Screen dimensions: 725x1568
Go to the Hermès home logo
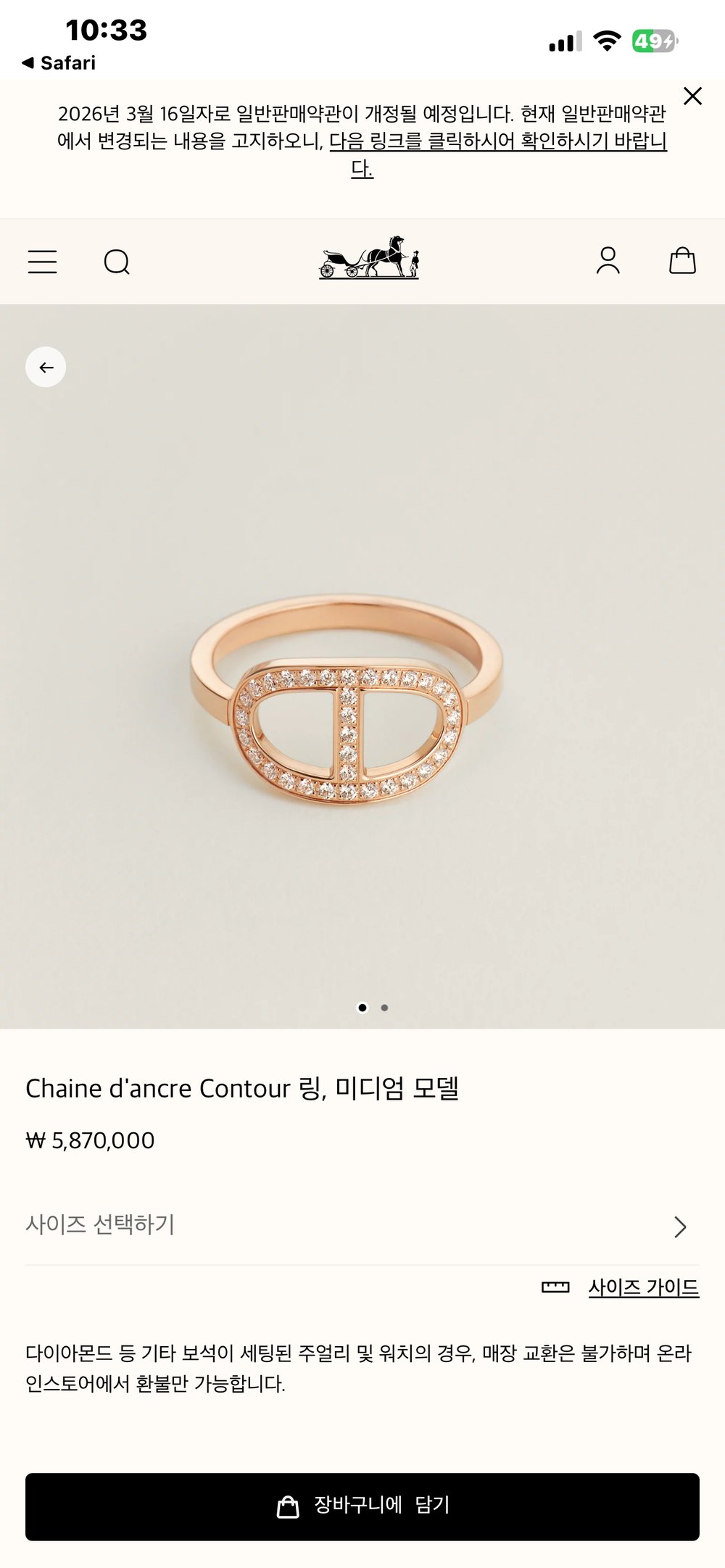coord(369,258)
